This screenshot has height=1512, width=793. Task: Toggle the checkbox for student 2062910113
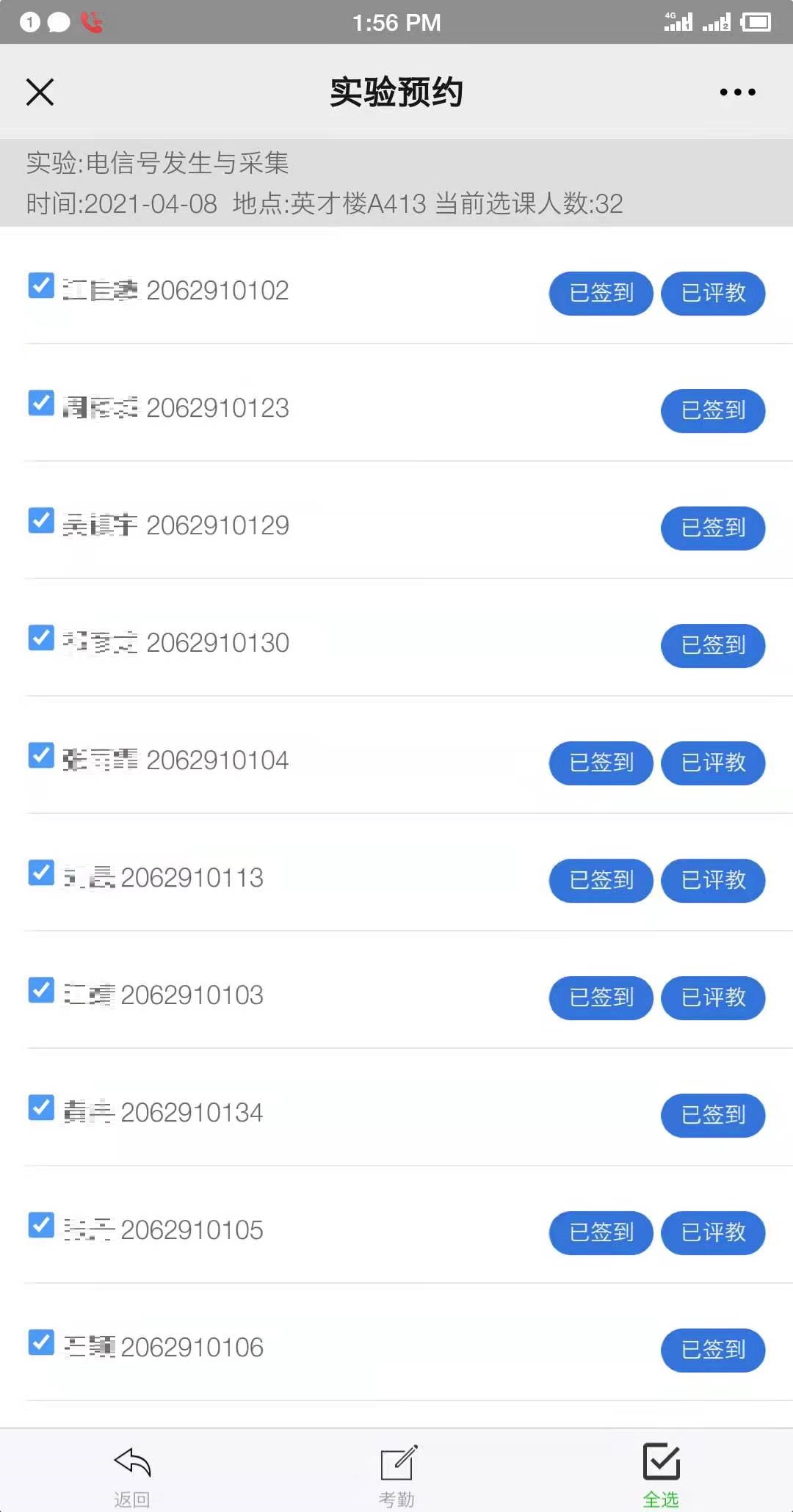[x=41, y=873]
